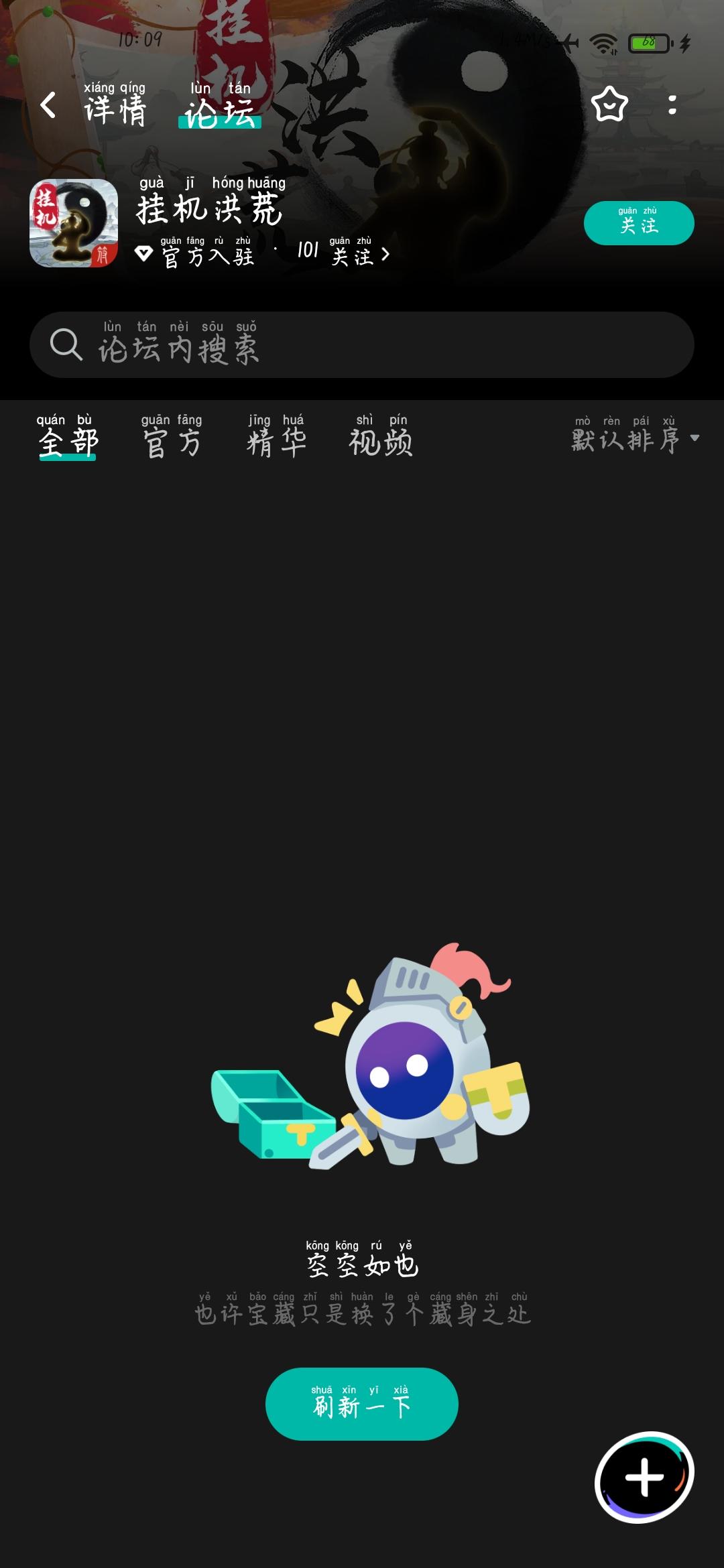This screenshot has height=1568, width=724.
Task: Expand the followers list via the chevron
Action: click(x=386, y=255)
